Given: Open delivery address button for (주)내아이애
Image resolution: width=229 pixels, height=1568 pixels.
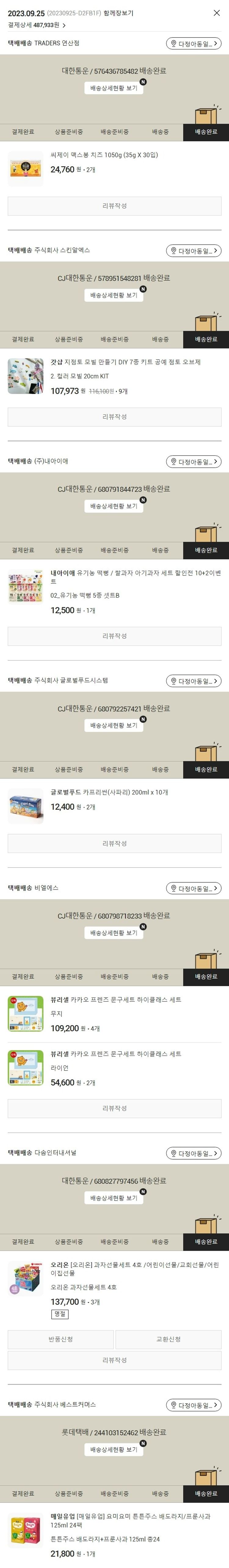Looking at the screenshot, I should click(193, 461).
